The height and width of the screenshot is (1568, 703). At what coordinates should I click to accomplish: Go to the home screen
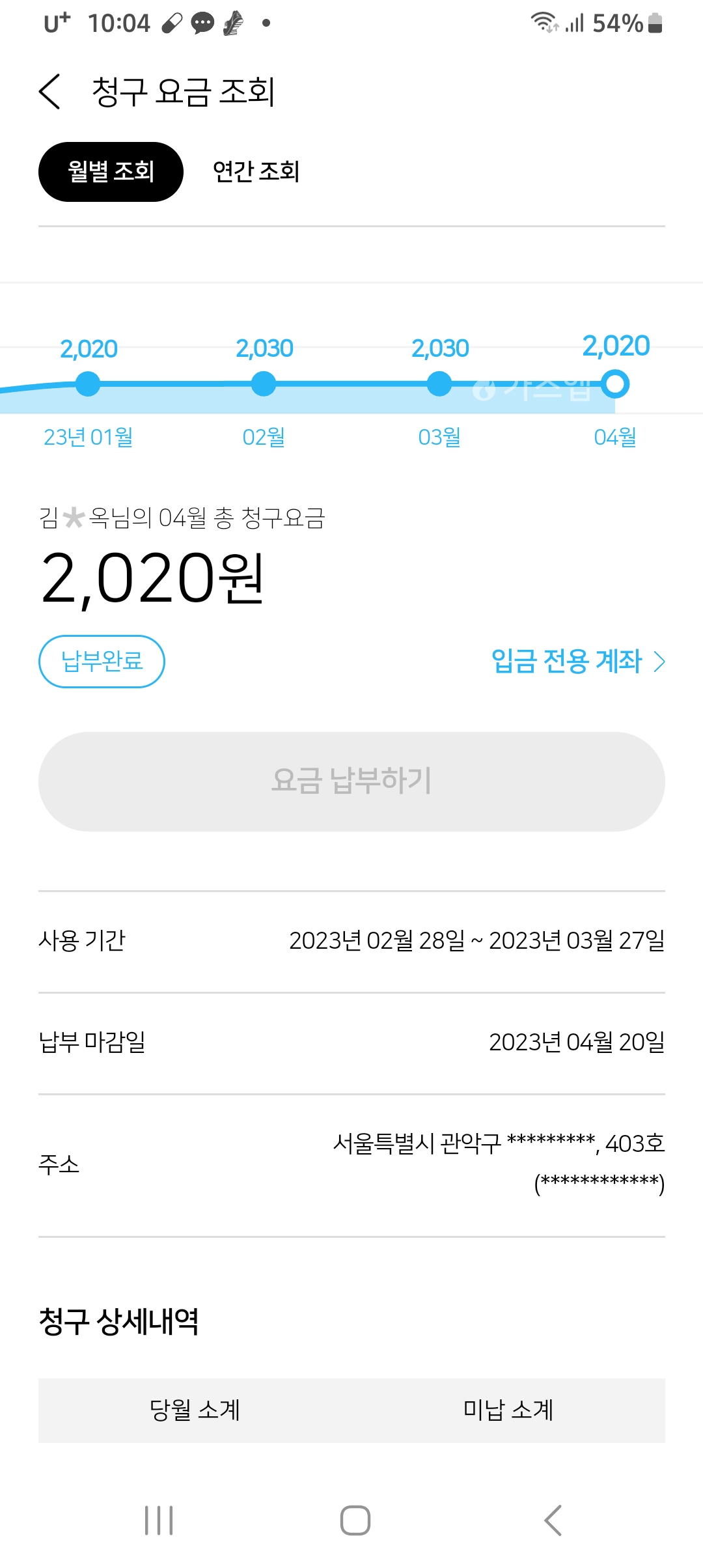(x=355, y=1520)
